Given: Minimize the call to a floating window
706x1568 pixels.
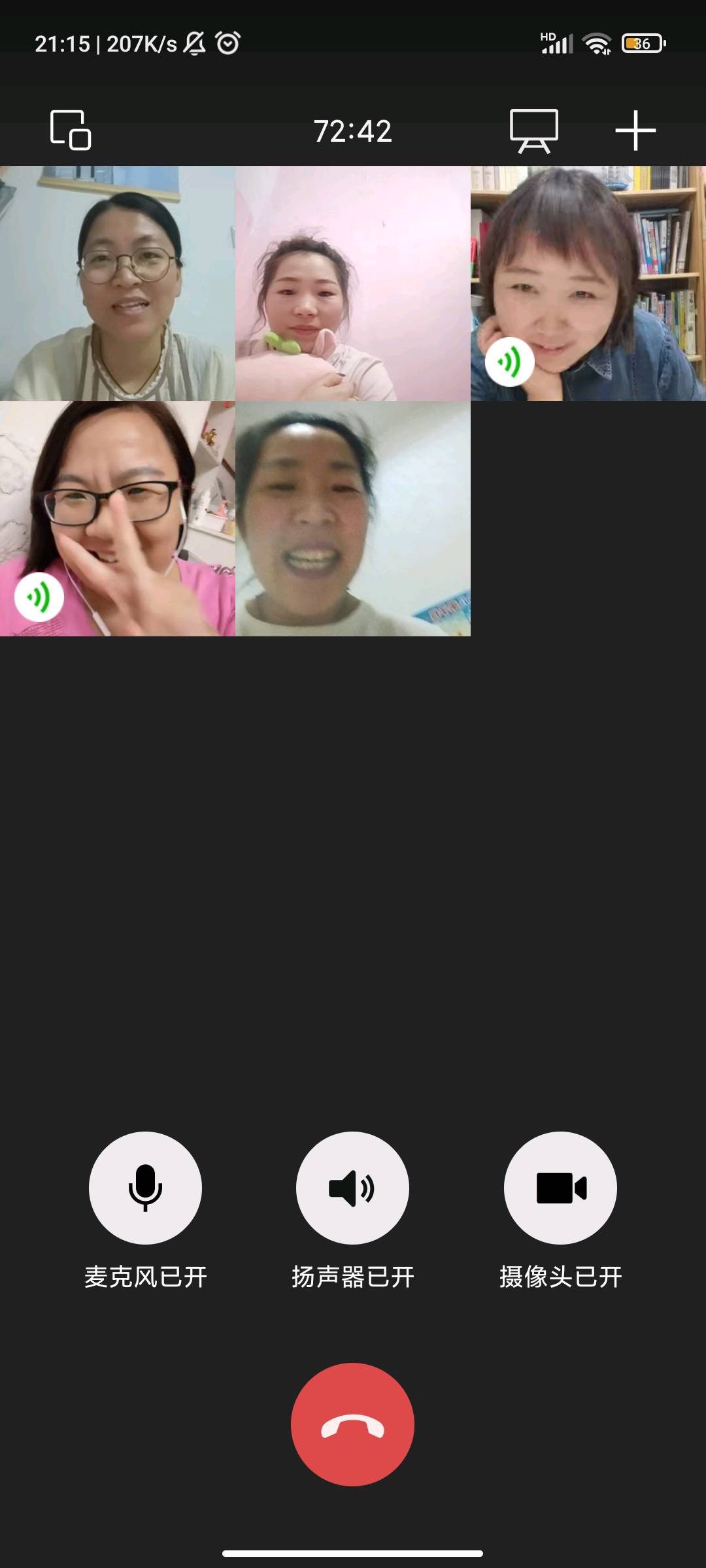Looking at the screenshot, I should click(71, 130).
